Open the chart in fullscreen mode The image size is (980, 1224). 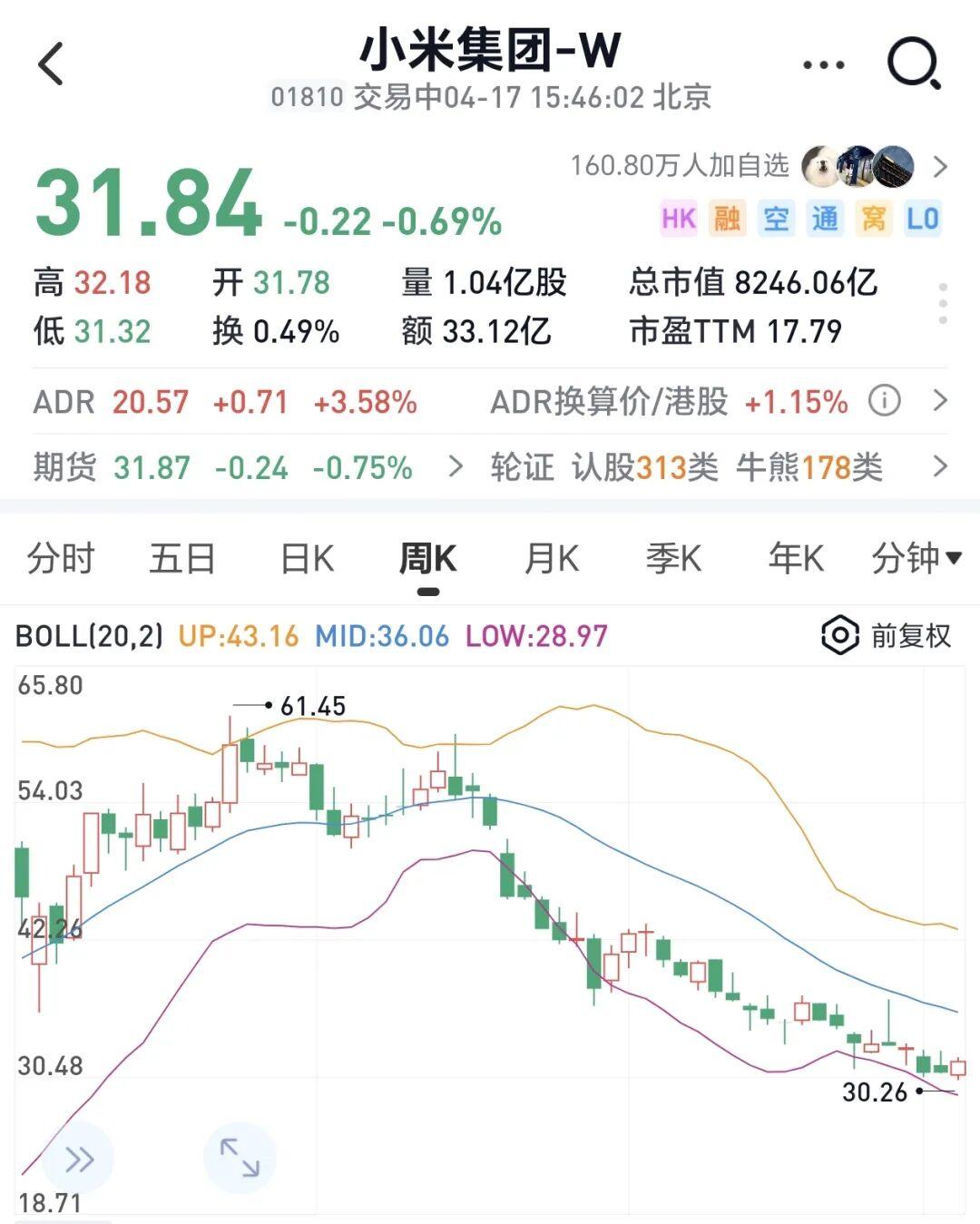[x=240, y=1158]
